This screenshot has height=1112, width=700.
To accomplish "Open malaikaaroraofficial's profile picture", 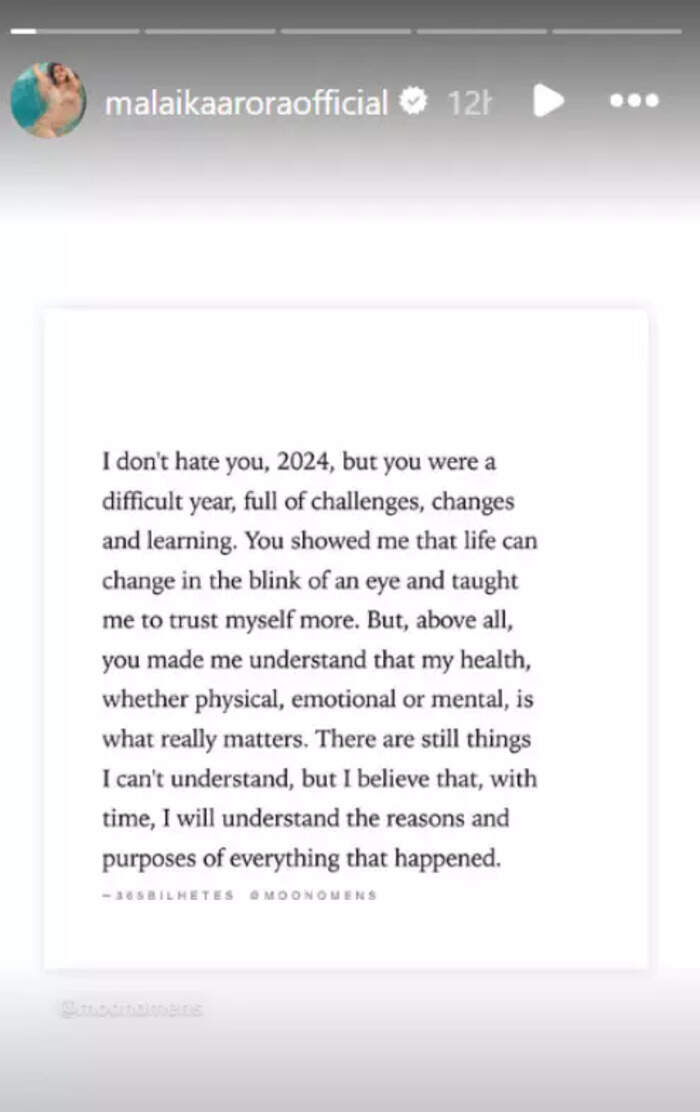I will pyautogui.click(x=48, y=100).
